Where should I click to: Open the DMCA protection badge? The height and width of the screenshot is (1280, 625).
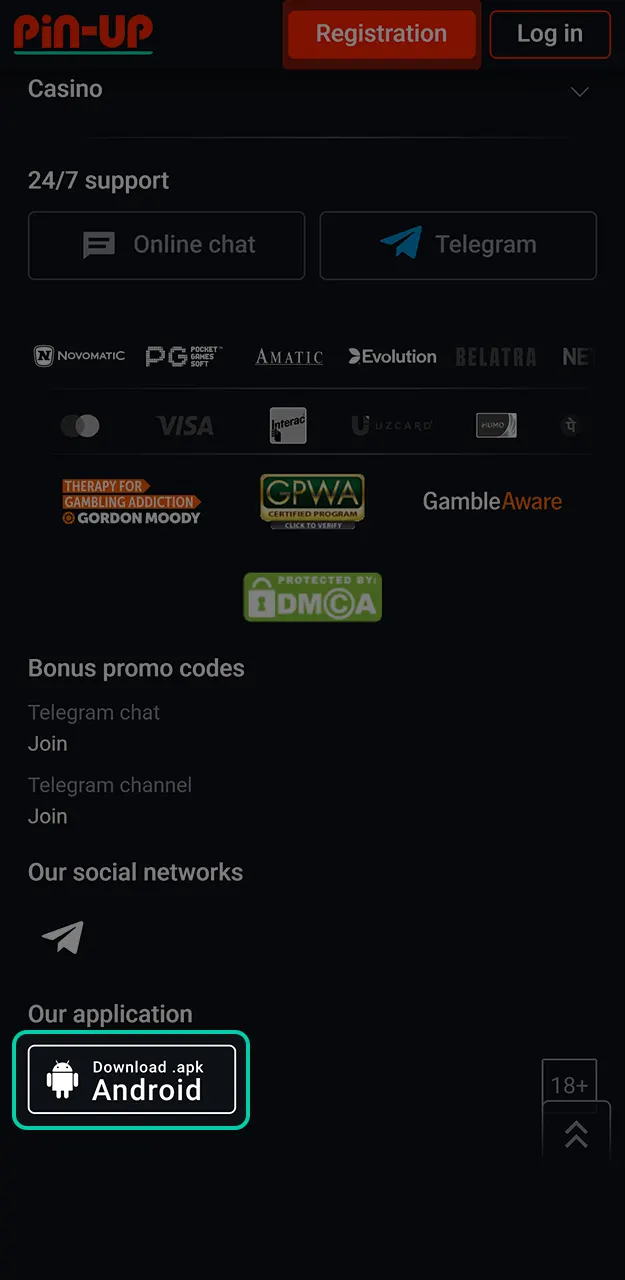[x=312, y=597]
